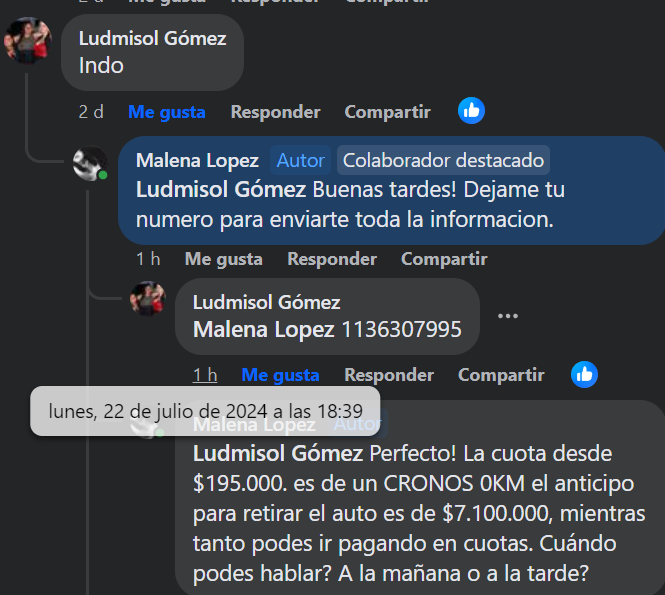Open Ludmisol Gómez's avatar beside the "Indo" comment
The height and width of the screenshot is (595, 665).
pyautogui.click(x=27, y=41)
